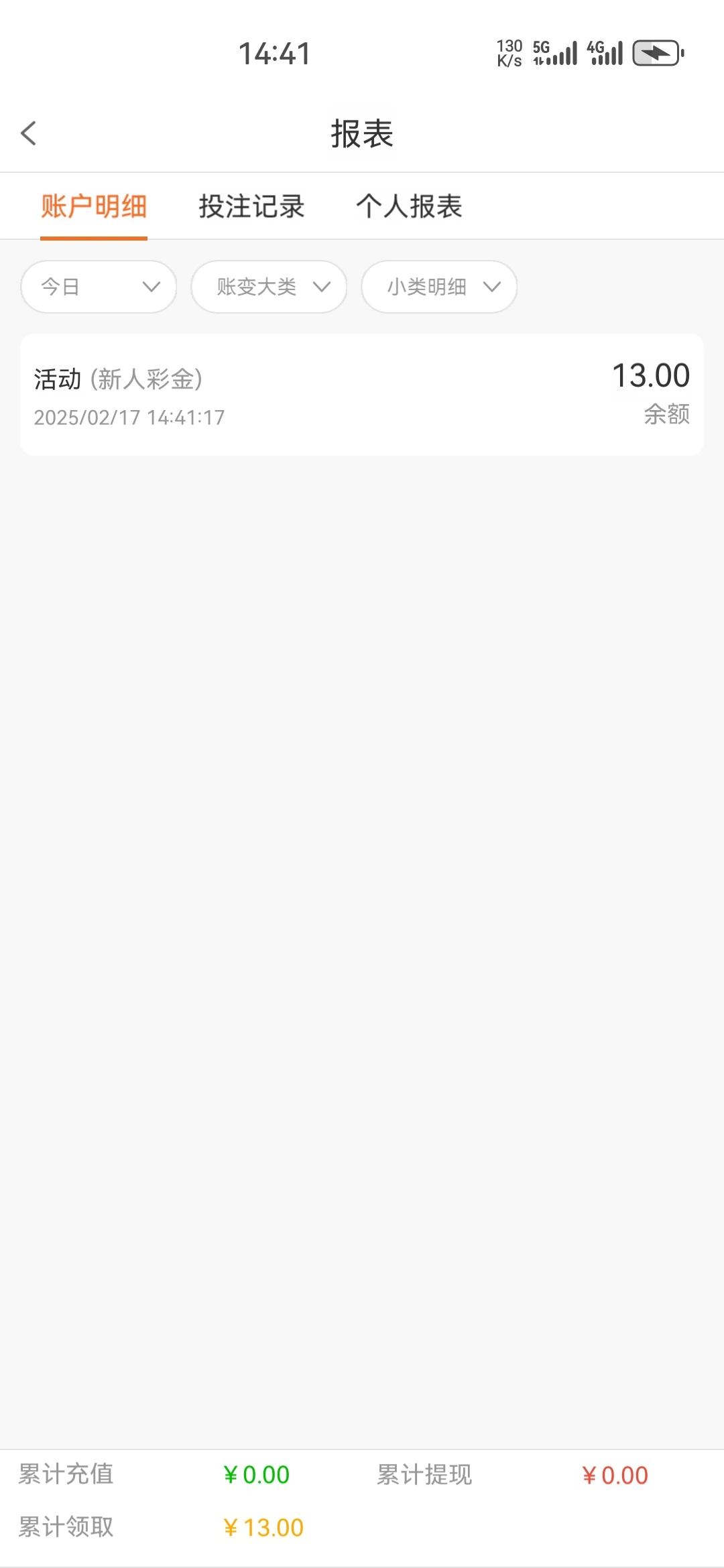Open the 小类明细 filter dropdown

click(439, 287)
